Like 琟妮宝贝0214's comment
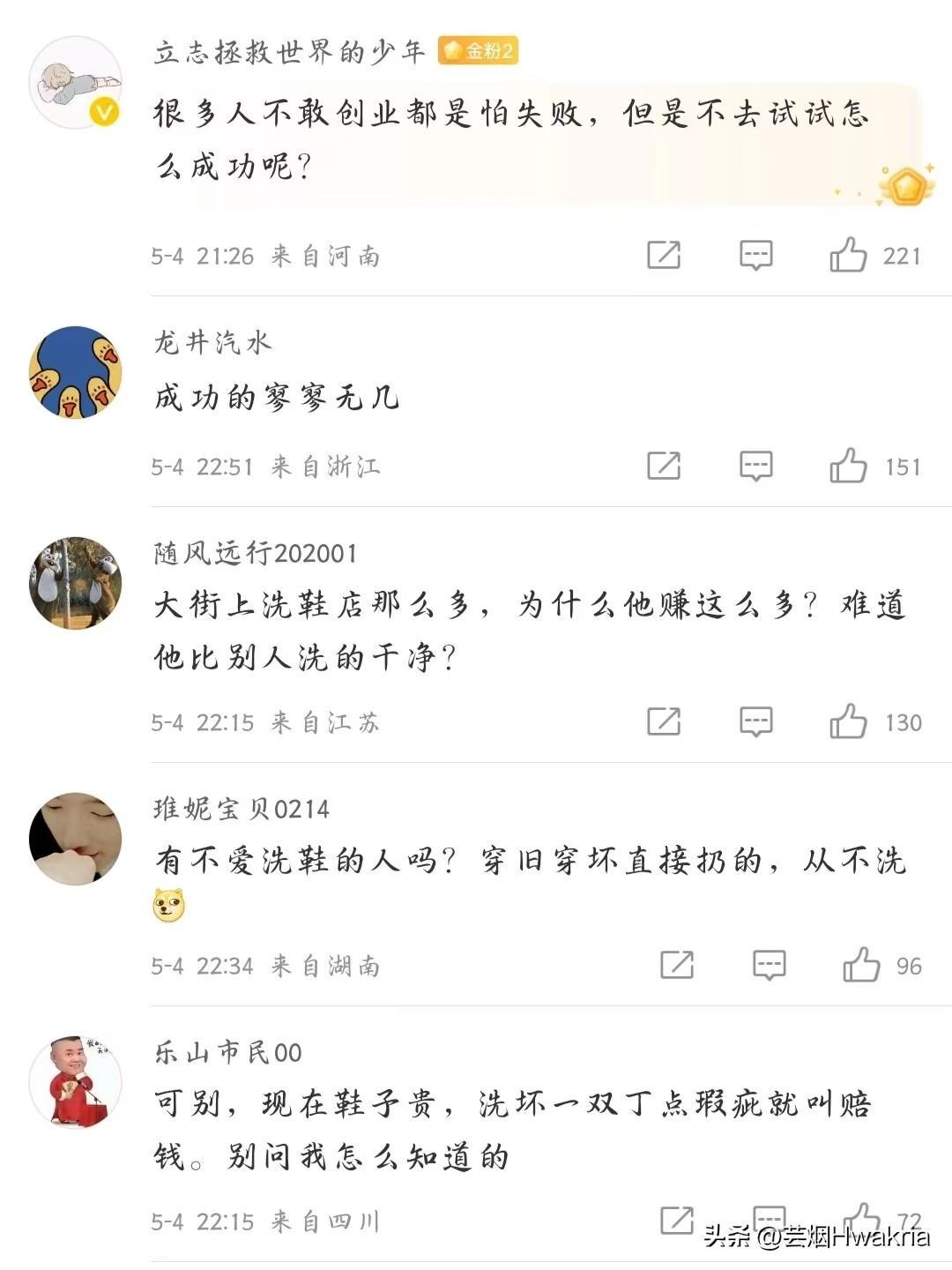 pos(861,965)
